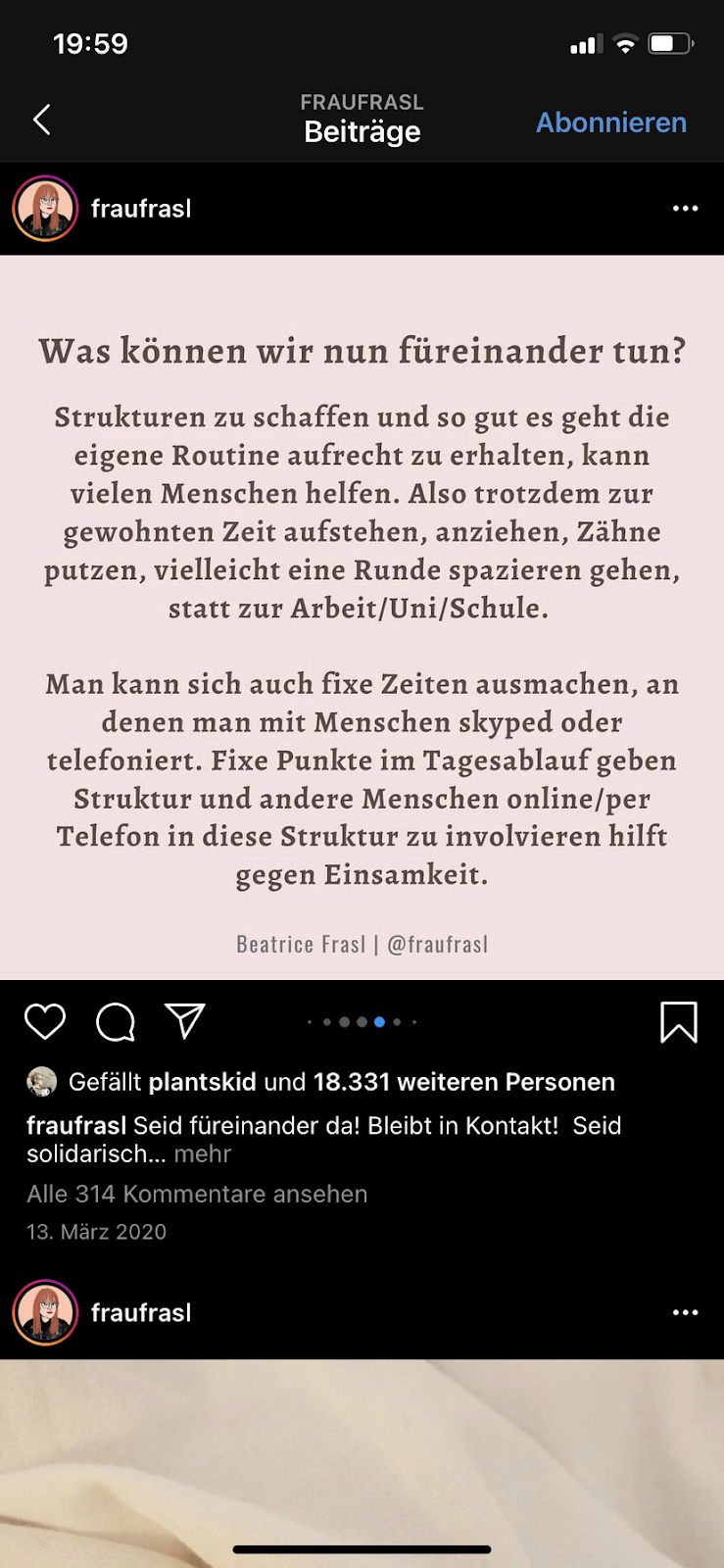
Task: Like the post with the heart icon
Action: point(44,1021)
